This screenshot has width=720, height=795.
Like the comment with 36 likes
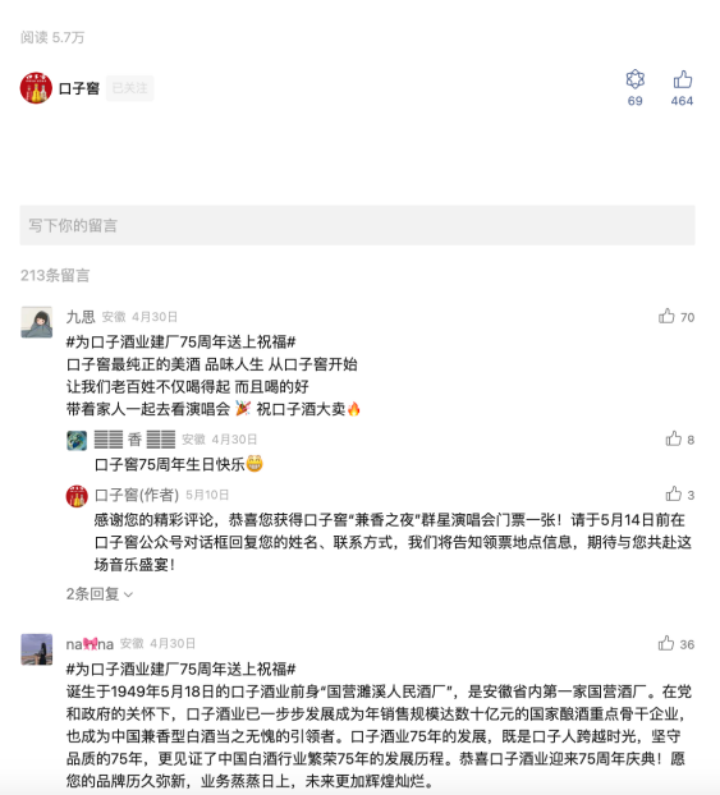[667, 643]
